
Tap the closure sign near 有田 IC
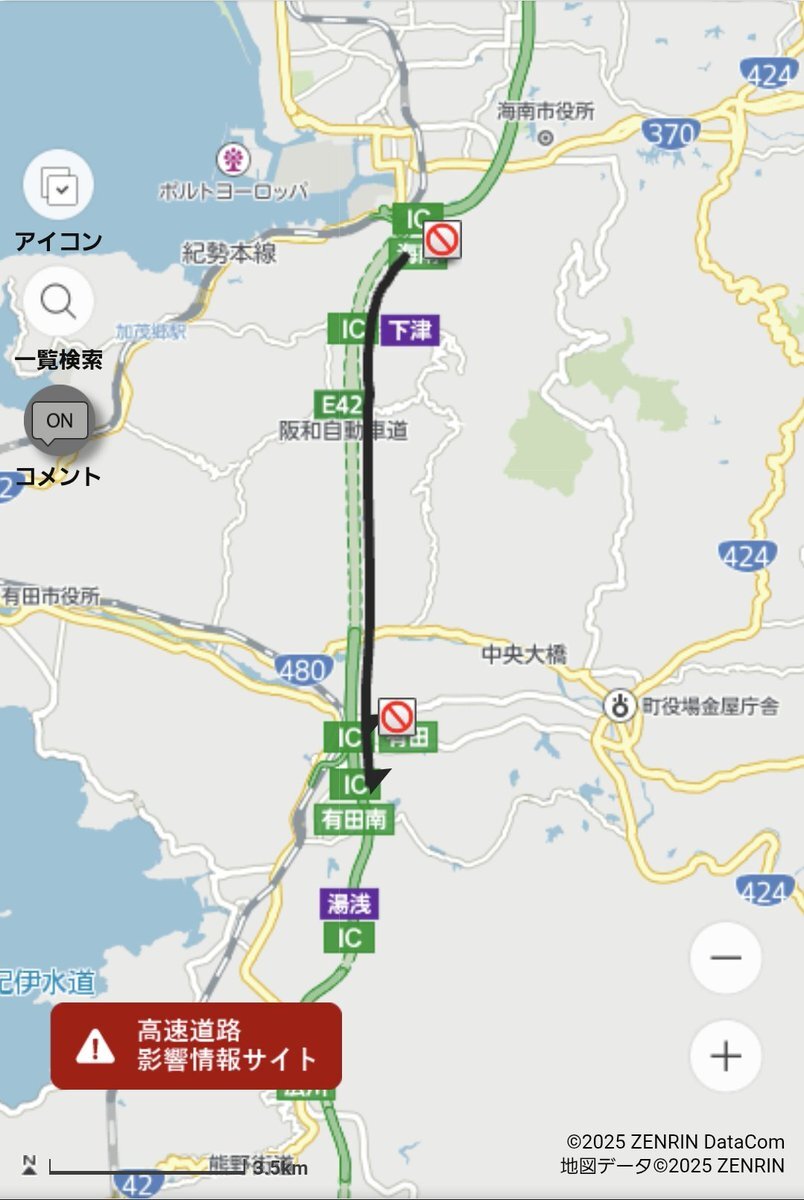tap(397, 716)
